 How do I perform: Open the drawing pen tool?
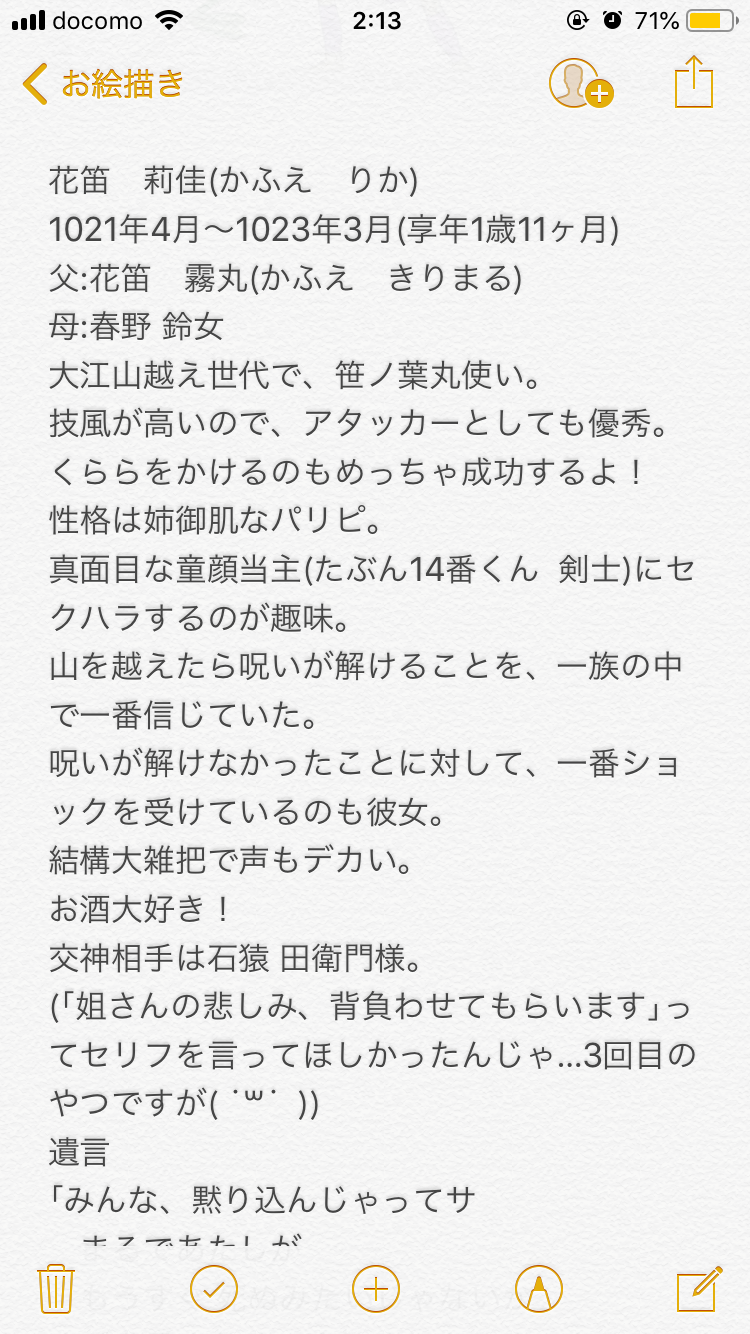point(538,1288)
